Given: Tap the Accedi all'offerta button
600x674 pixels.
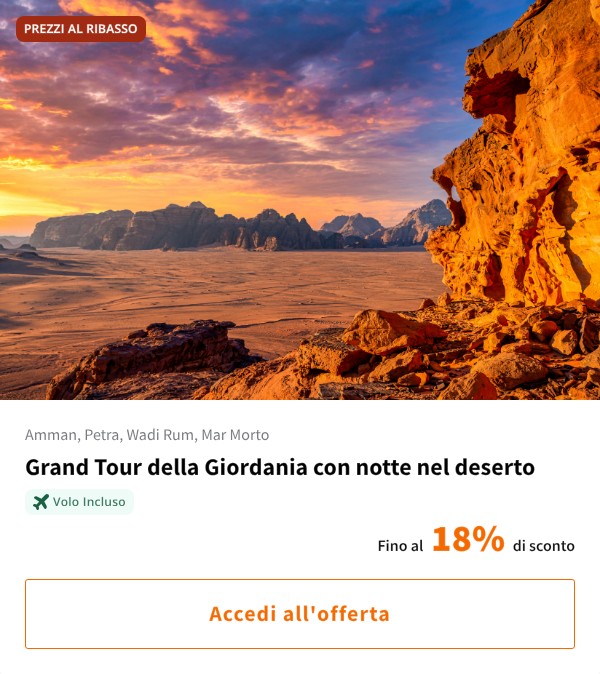Looking at the screenshot, I should [300, 614].
